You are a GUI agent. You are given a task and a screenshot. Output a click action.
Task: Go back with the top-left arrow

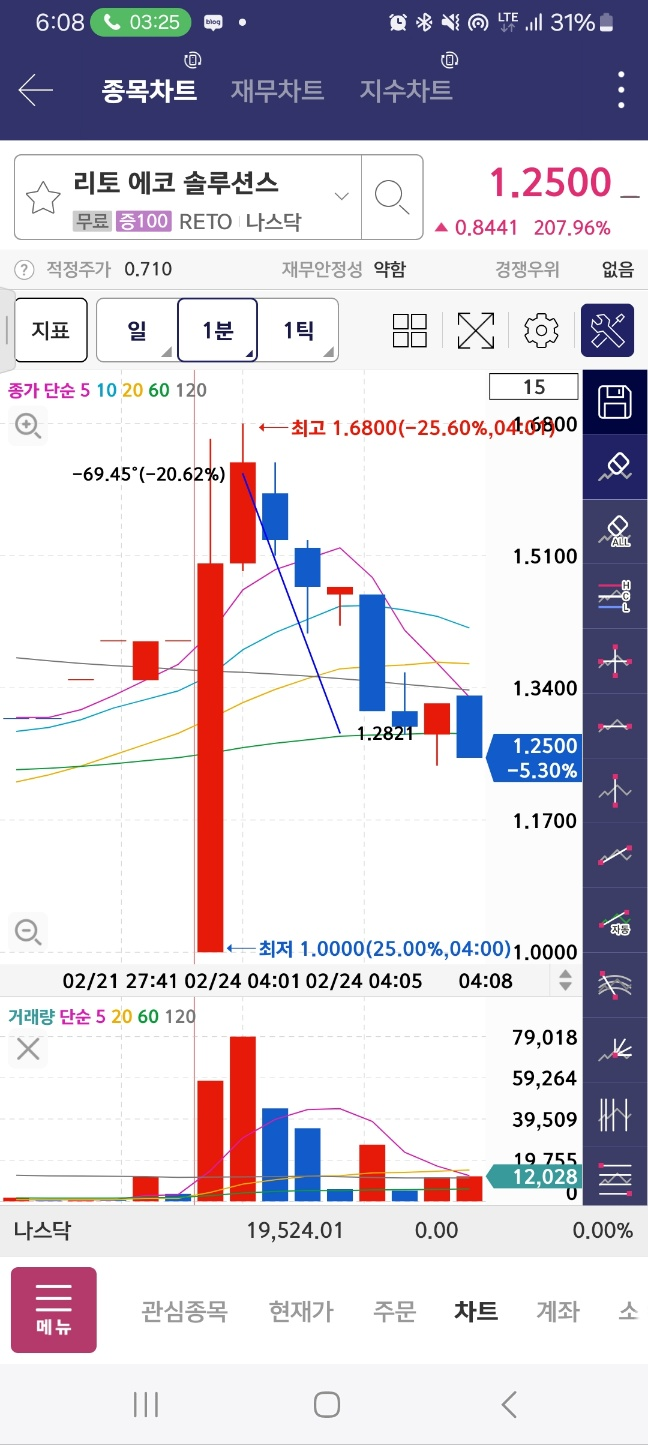click(35, 91)
